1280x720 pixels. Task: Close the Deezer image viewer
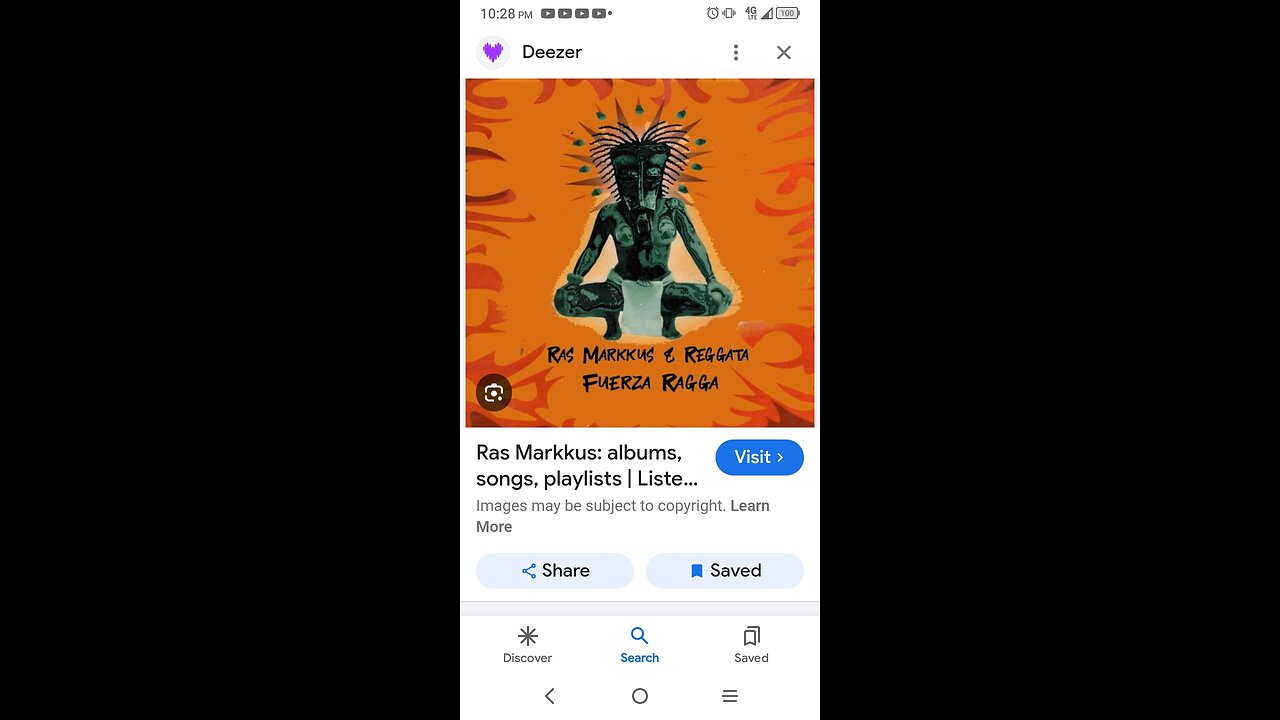(x=784, y=52)
